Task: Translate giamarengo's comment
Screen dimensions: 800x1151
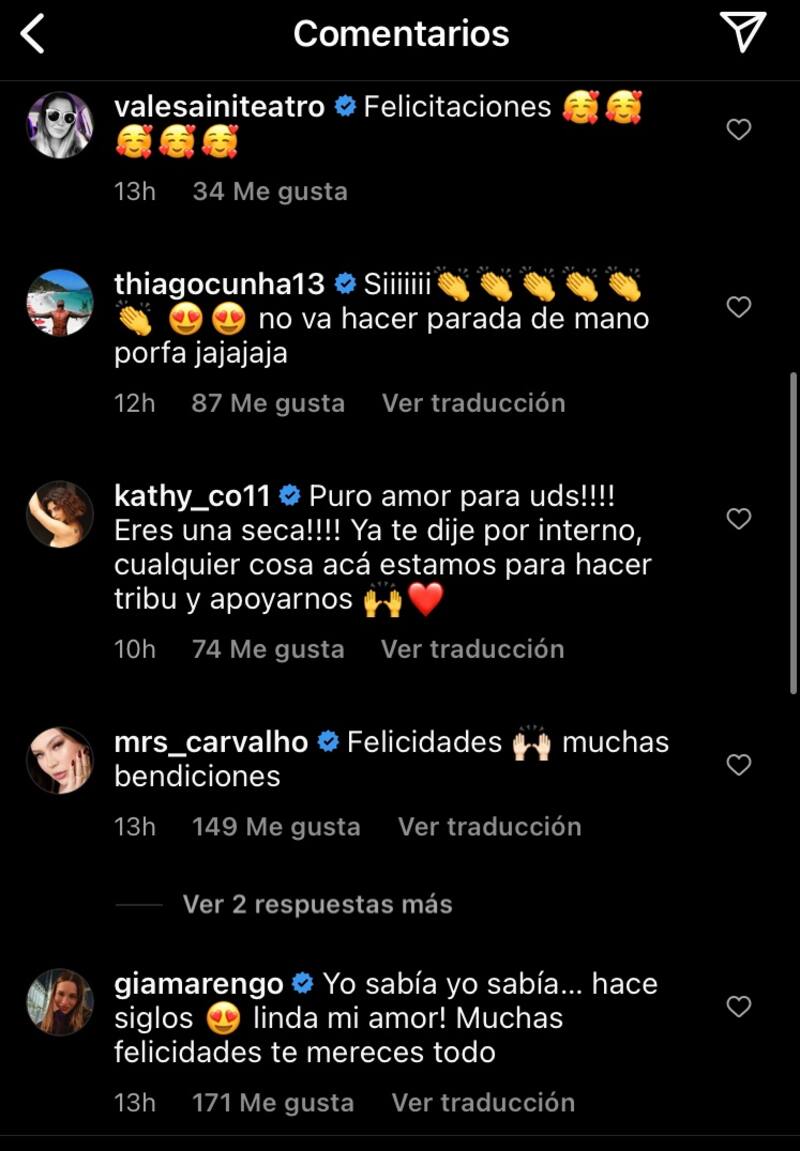Action: click(483, 1103)
